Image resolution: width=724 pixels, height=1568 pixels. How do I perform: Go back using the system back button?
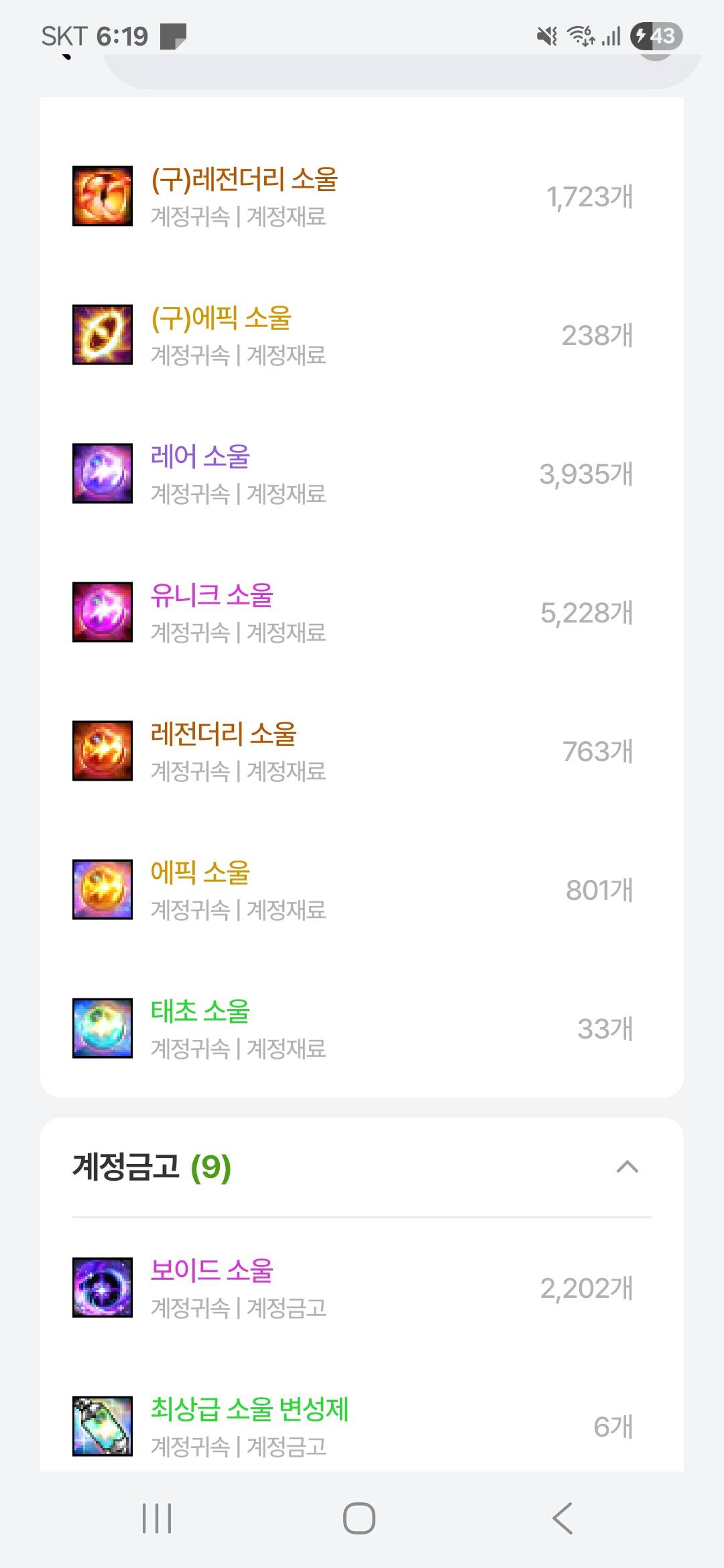562,1518
